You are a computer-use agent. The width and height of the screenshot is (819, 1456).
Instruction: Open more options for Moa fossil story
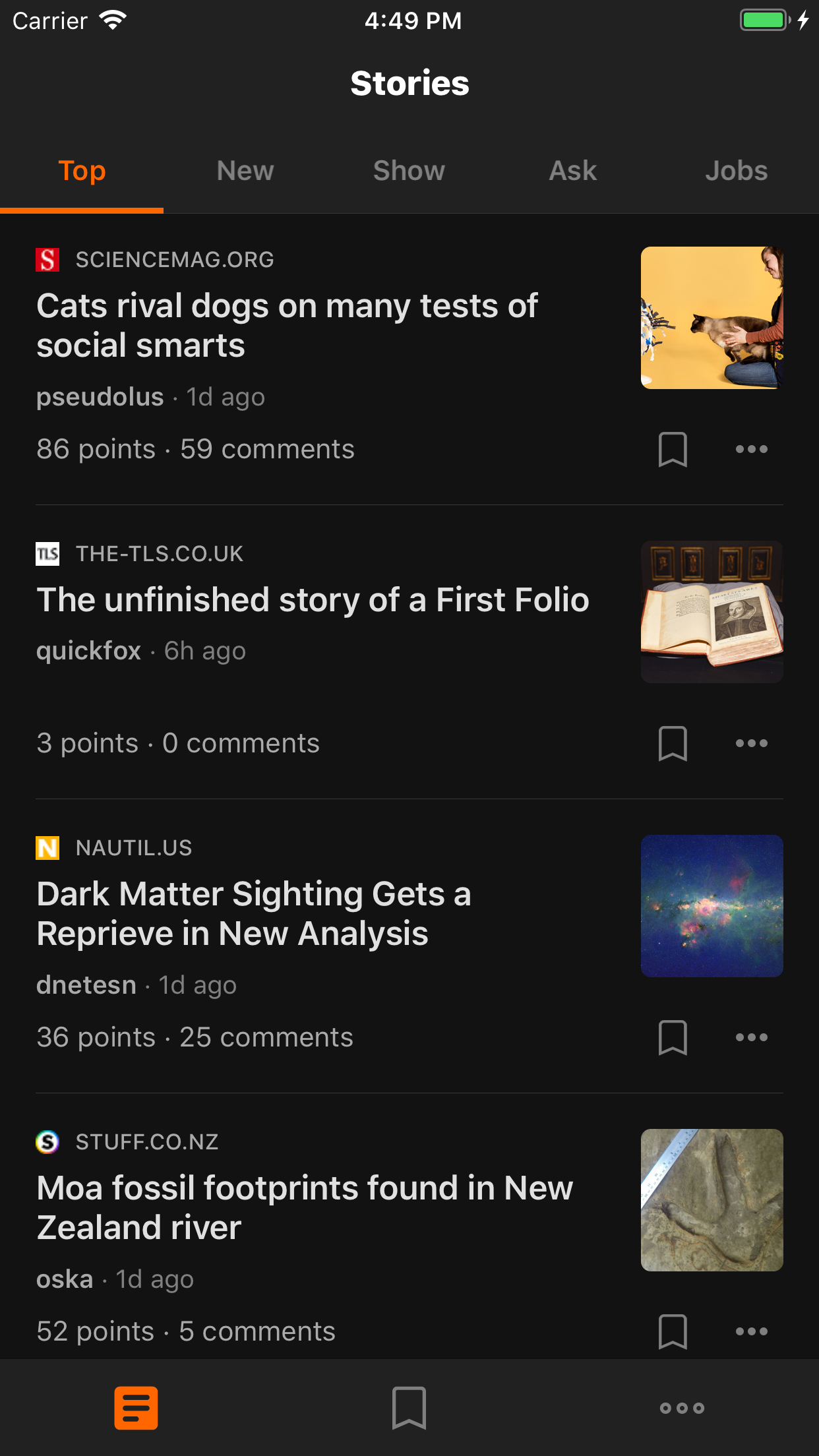[751, 1331]
